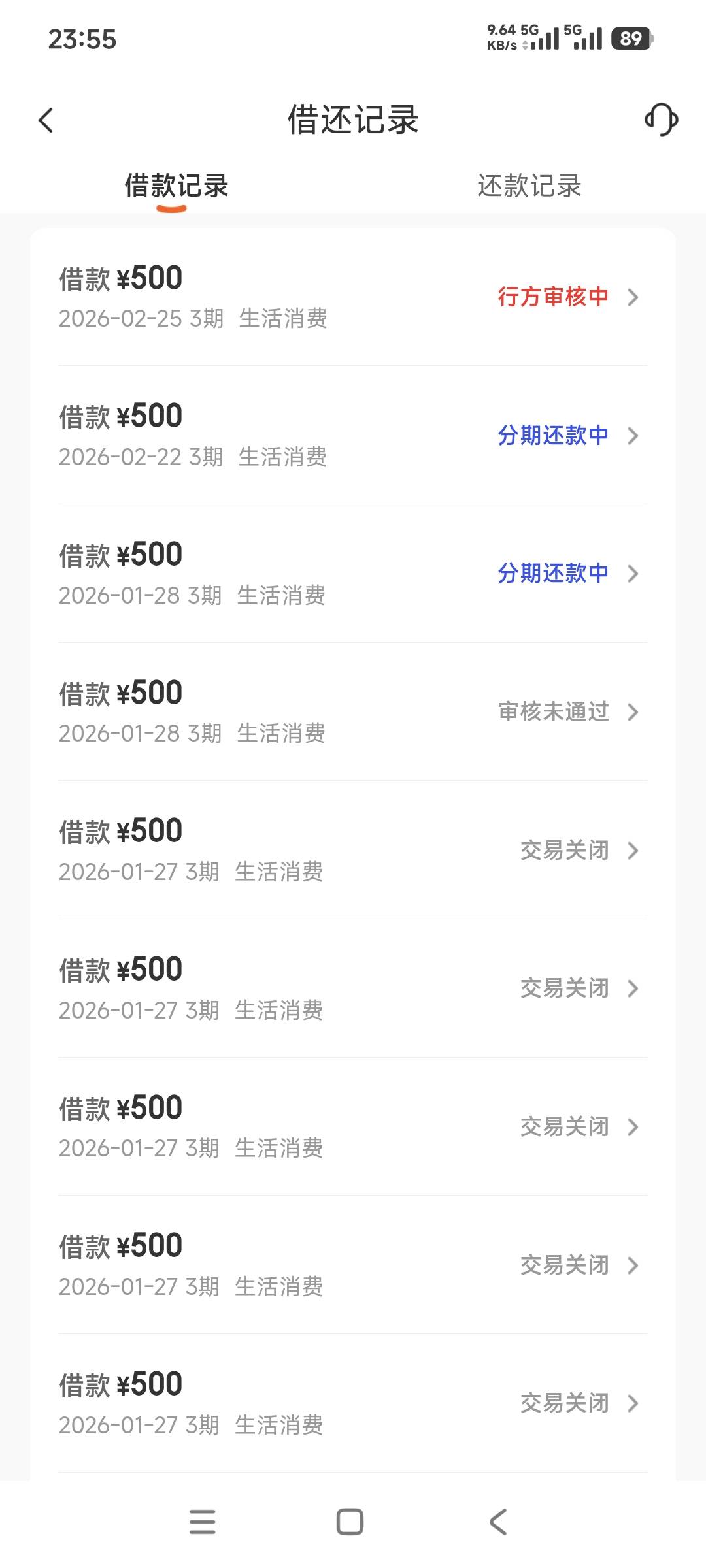Viewport: 706px width, 1568px height.
Task: Open the system recent apps menu
Action: click(202, 1522)
